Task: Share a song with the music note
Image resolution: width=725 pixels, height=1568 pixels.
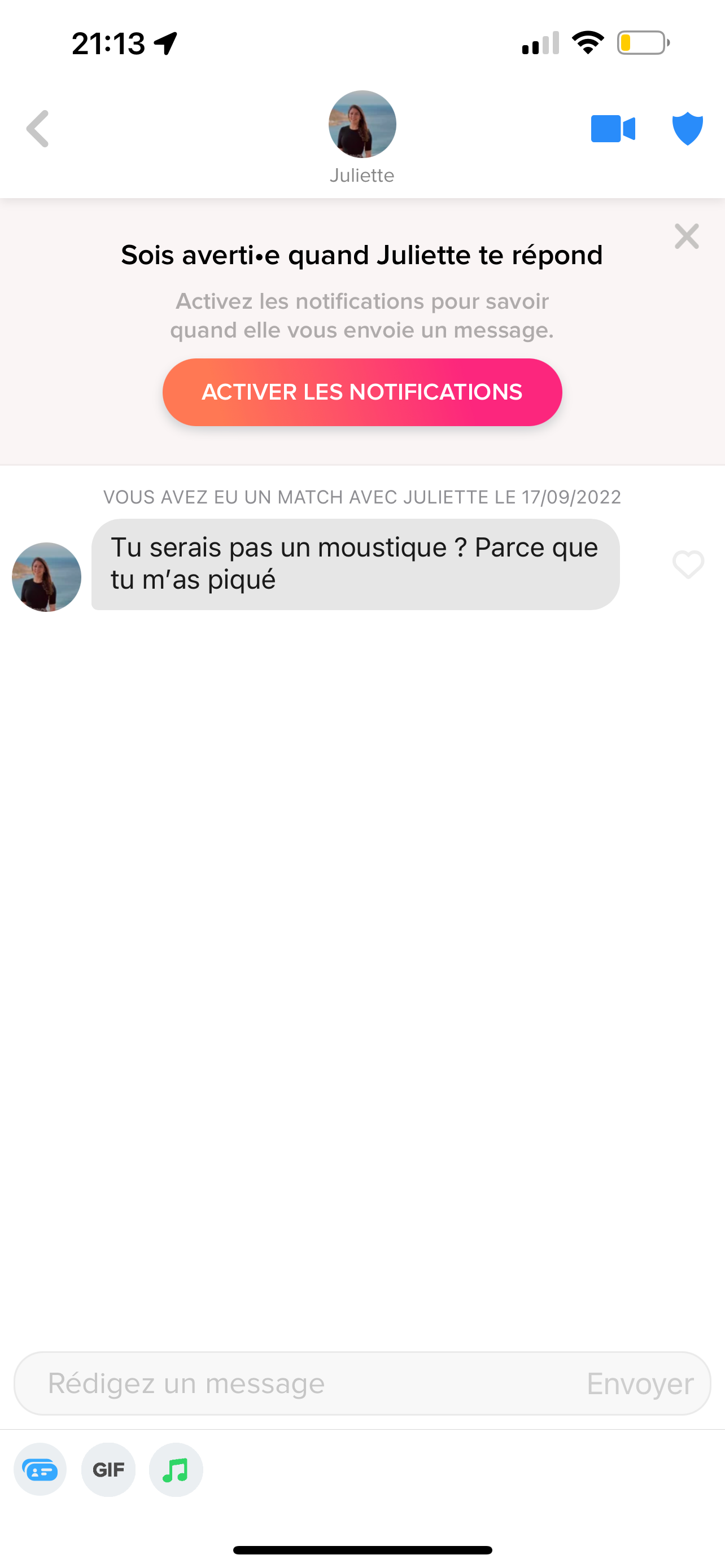Action: click(x=176, y=1470)
